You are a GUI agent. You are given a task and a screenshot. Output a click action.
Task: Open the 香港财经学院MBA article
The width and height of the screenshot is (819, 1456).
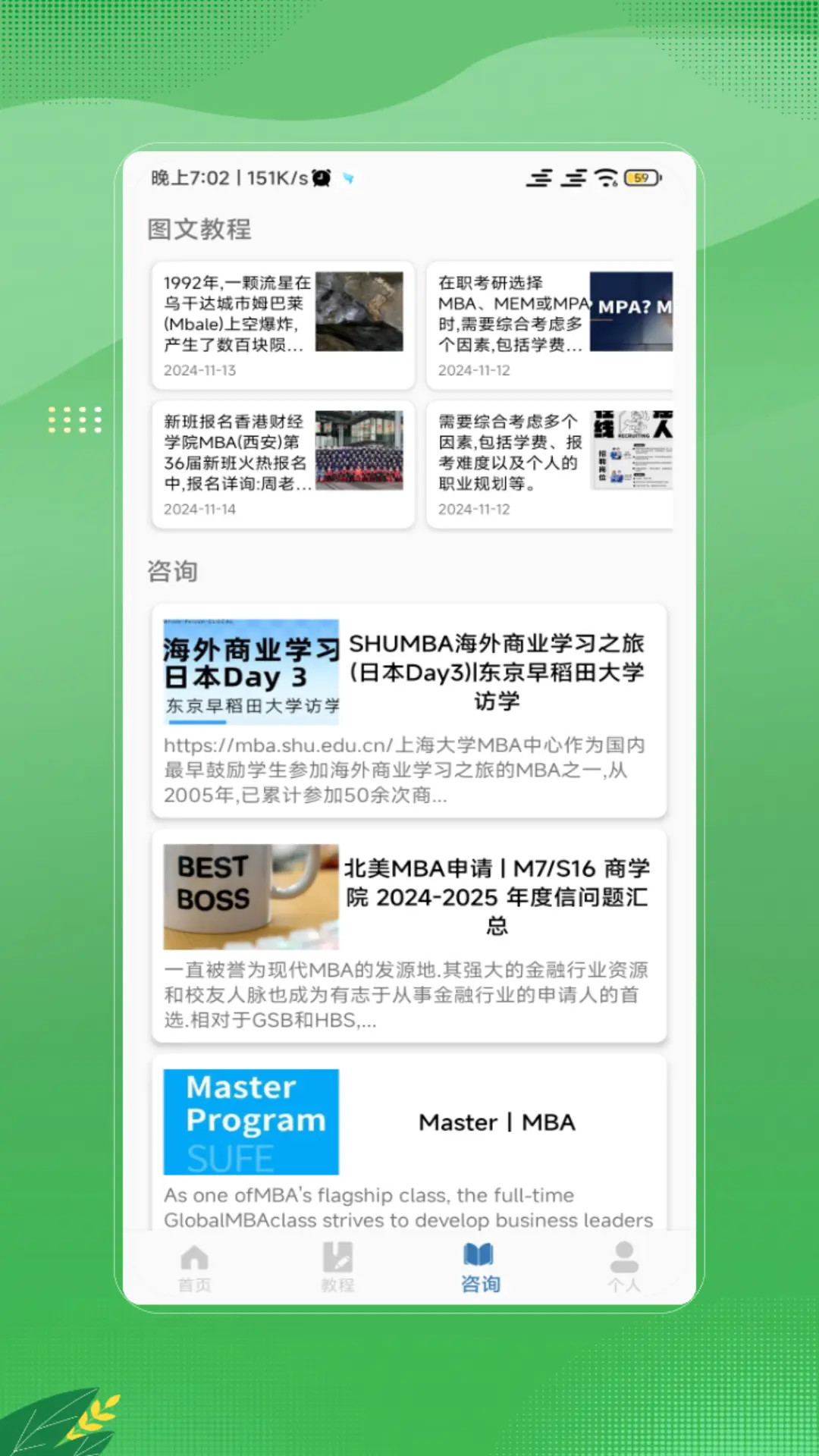pos(282,461)
